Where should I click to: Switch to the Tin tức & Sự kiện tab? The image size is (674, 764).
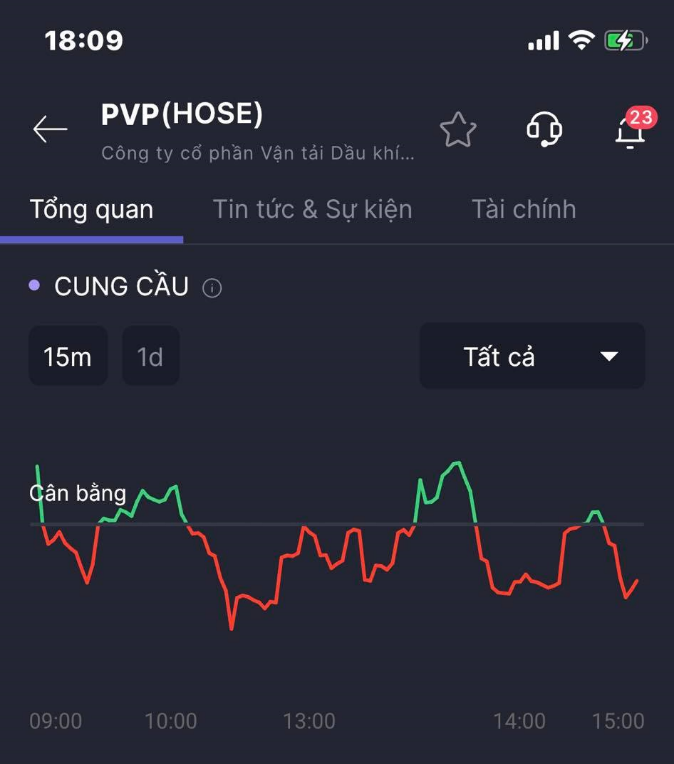(x=312, y=210)
